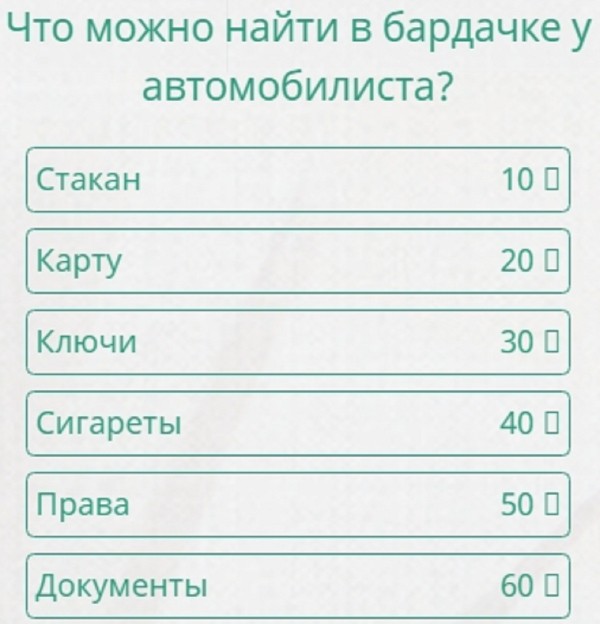600x624 pixels.
Task: Select the Документы answer row
Action: pos(298,585)
